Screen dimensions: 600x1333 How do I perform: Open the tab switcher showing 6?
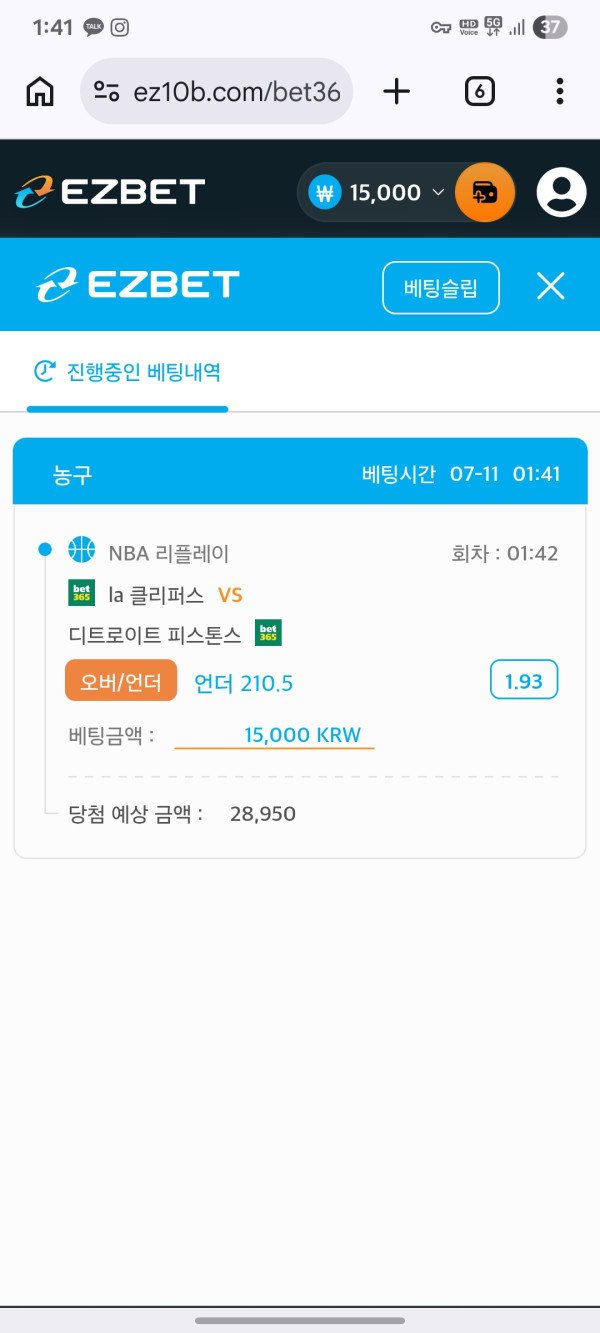click(x=480, y=92)
